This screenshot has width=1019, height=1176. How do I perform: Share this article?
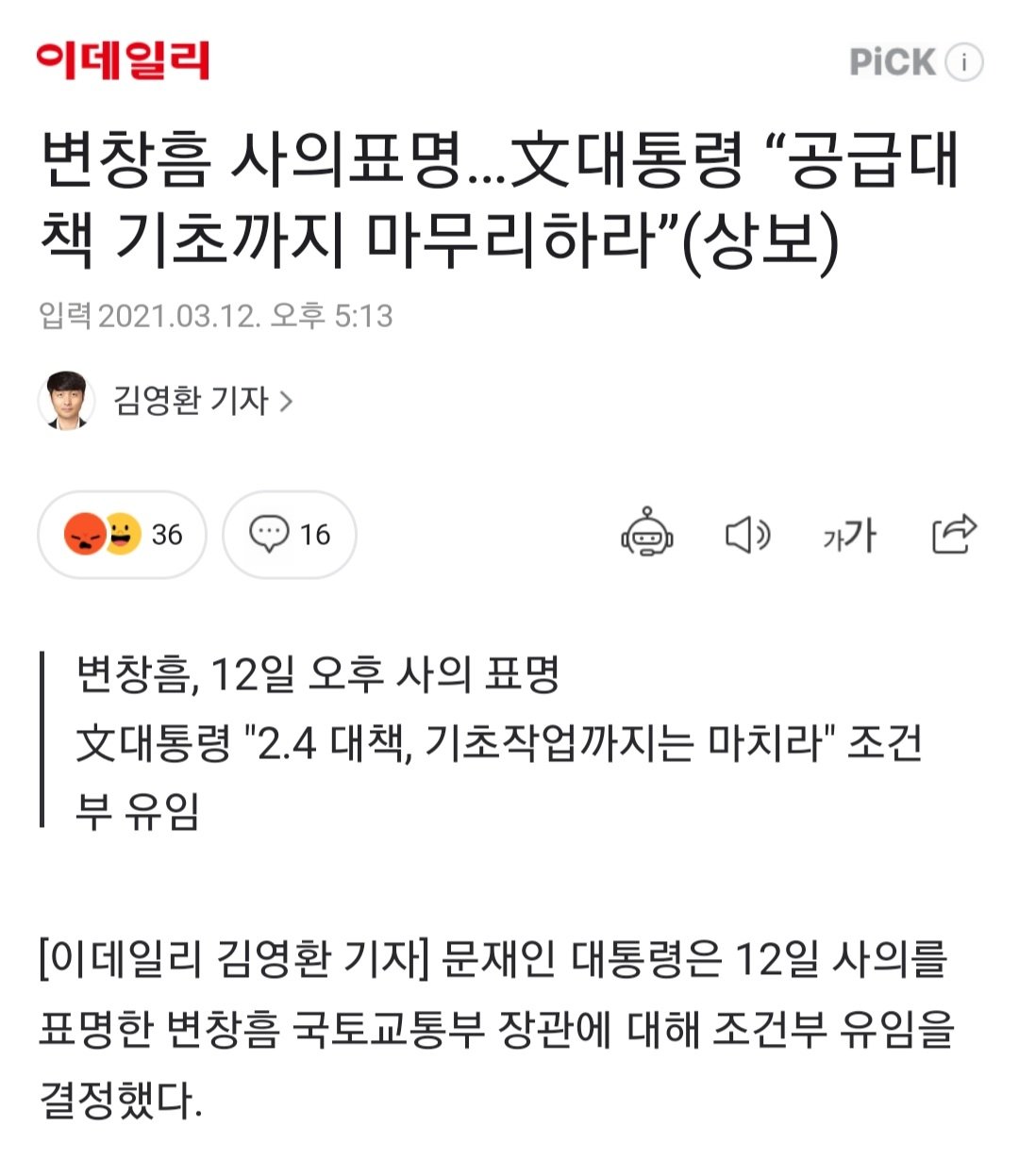point(953,534)
